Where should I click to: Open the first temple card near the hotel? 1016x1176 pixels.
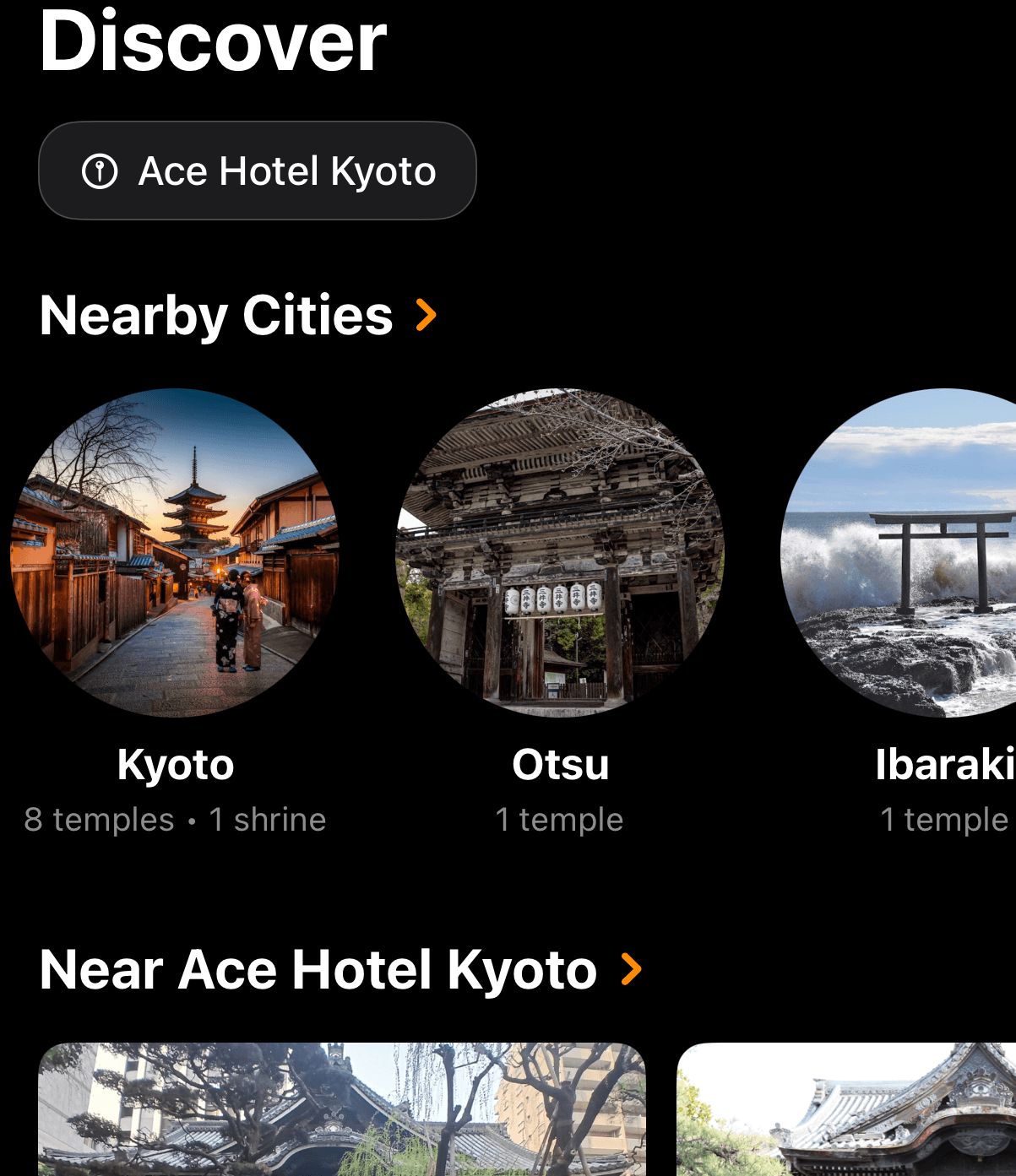[342, 1109]
